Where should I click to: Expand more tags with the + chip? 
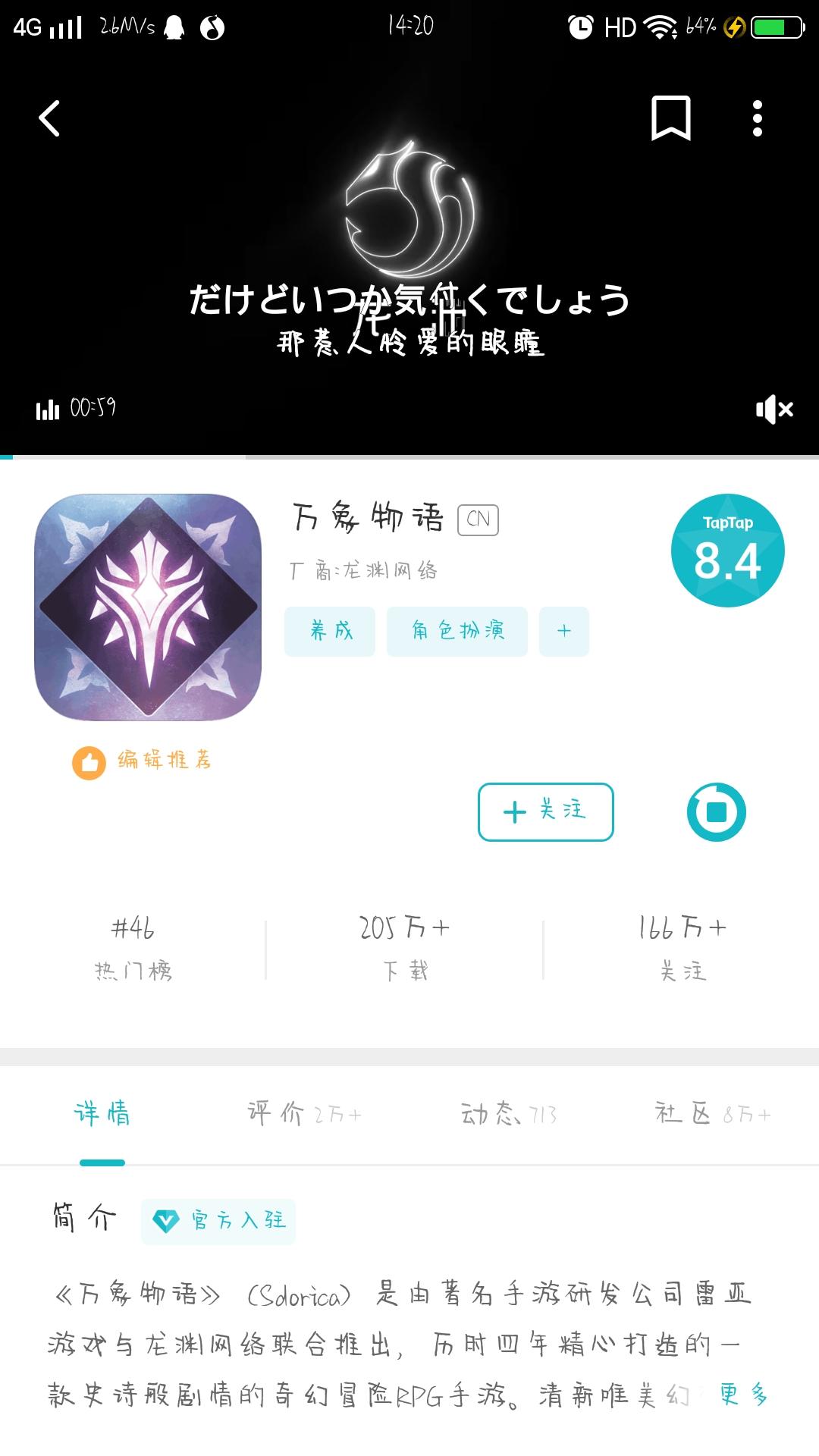pyautogui.click(x=563, y=631)
